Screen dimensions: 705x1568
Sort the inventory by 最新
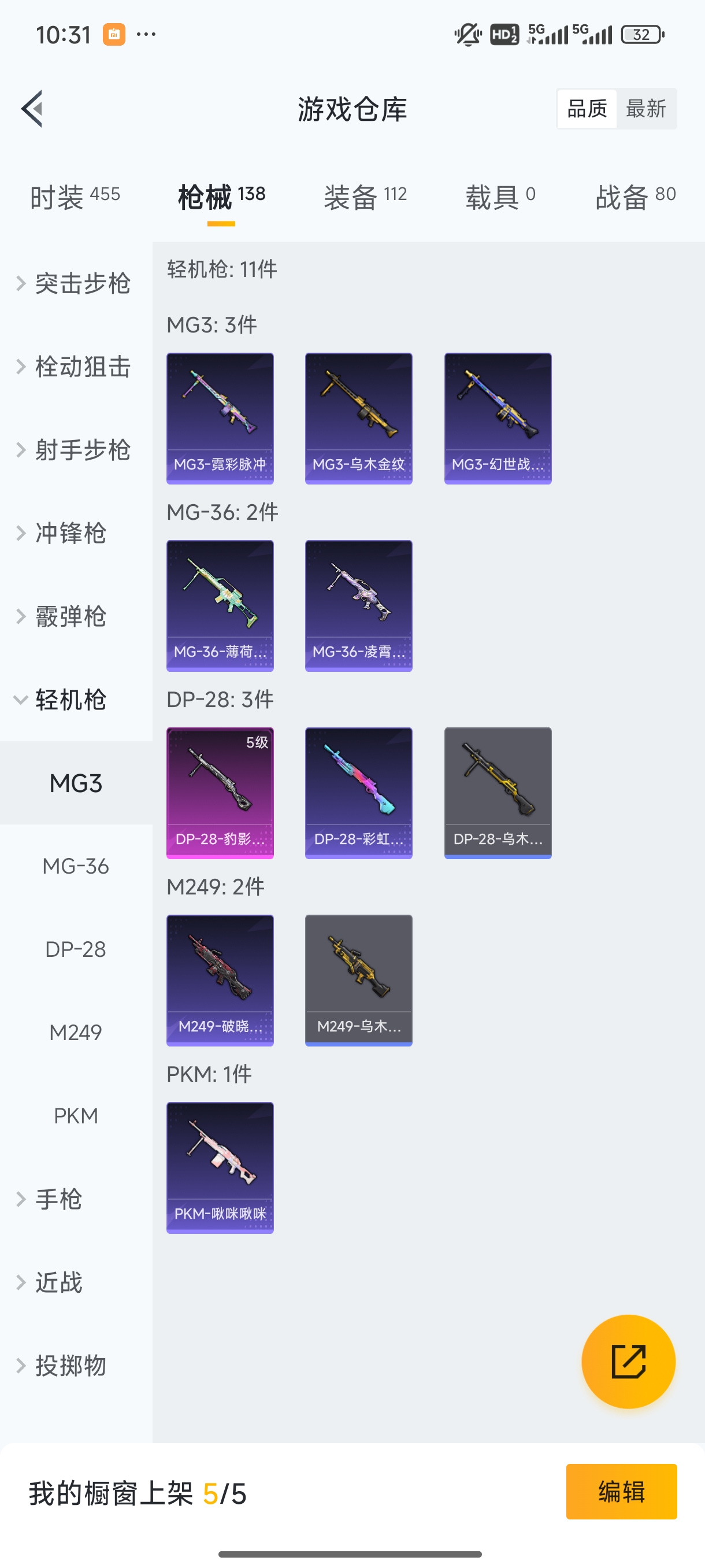[x=645, y=109]
